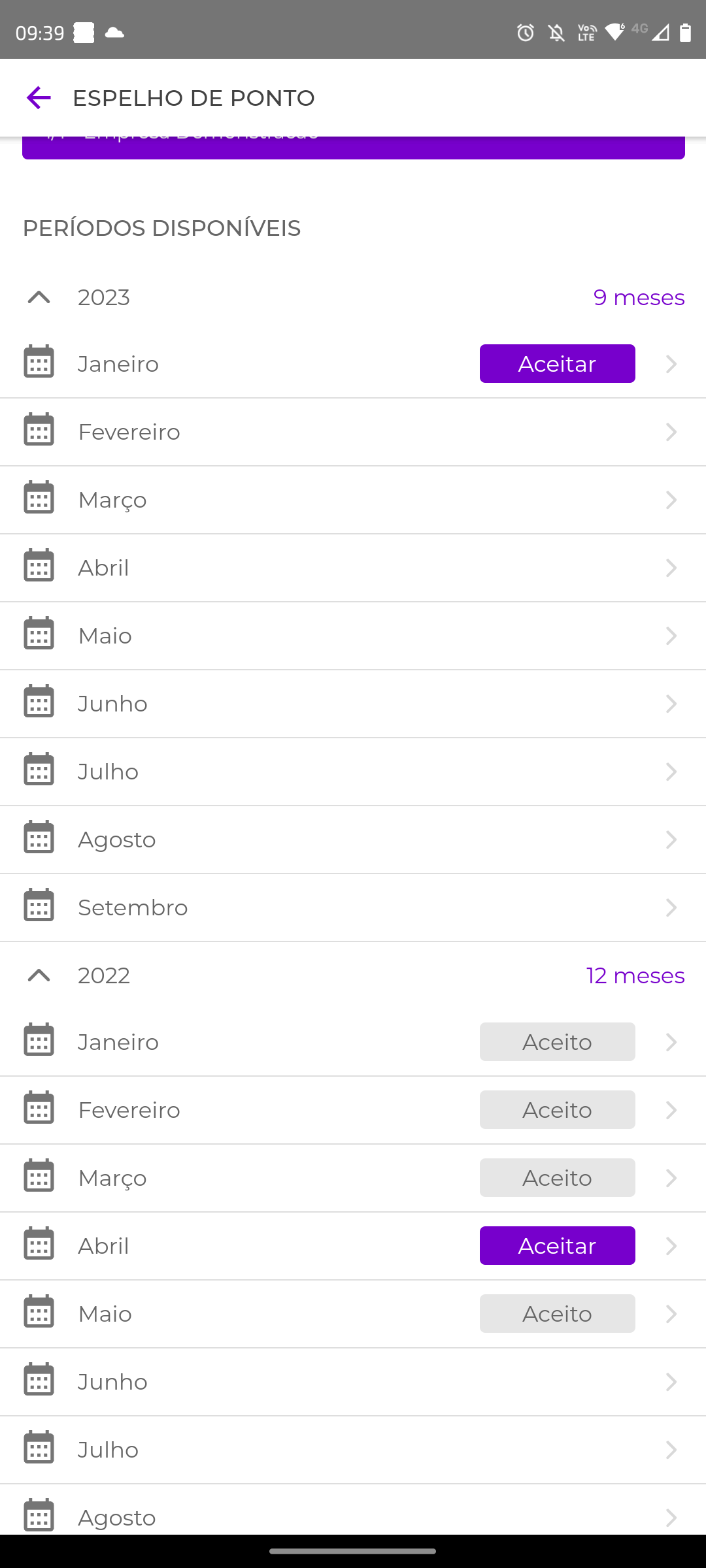Screen dimensions: 706x1568
Task: Open Fevereiro 2023 period
Action: coord(353,433)
